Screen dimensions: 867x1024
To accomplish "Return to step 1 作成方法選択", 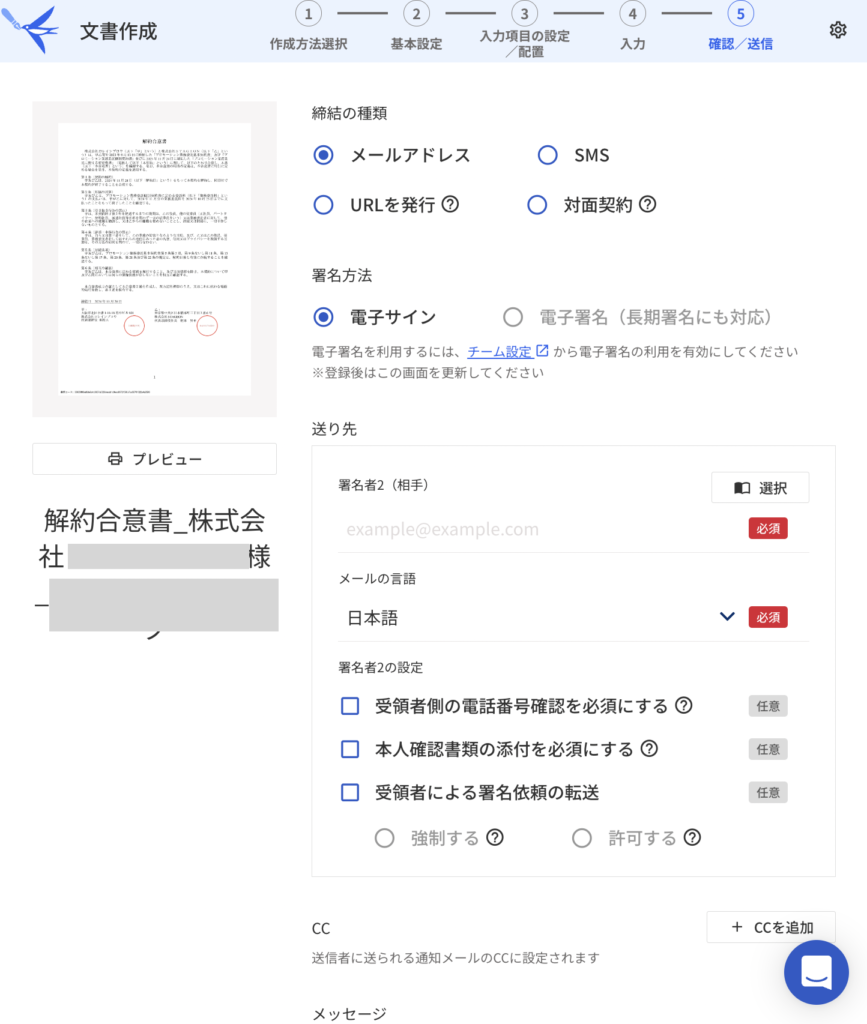I will pyautogui.click(x=309, y=14).
